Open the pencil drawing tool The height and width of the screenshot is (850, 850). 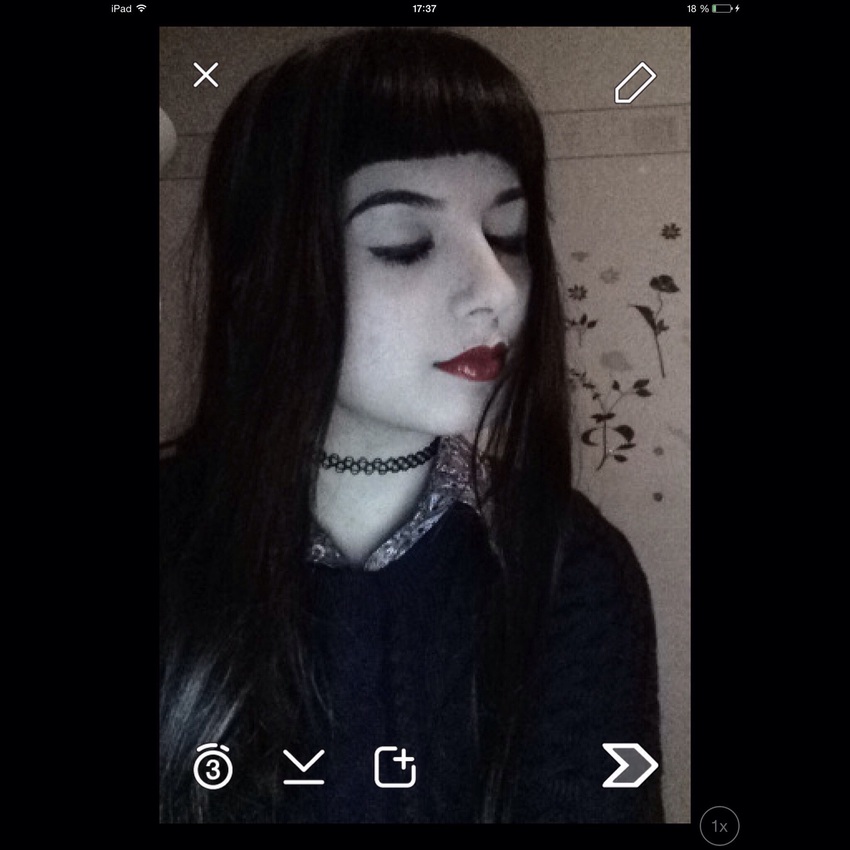(x=635, y=83)
